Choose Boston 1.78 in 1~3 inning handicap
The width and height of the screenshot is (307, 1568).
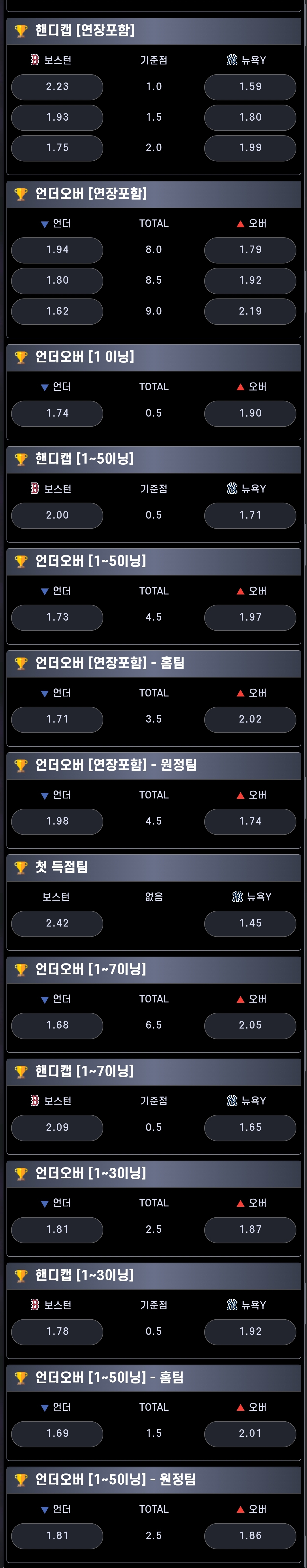[x=57, y=1331]
